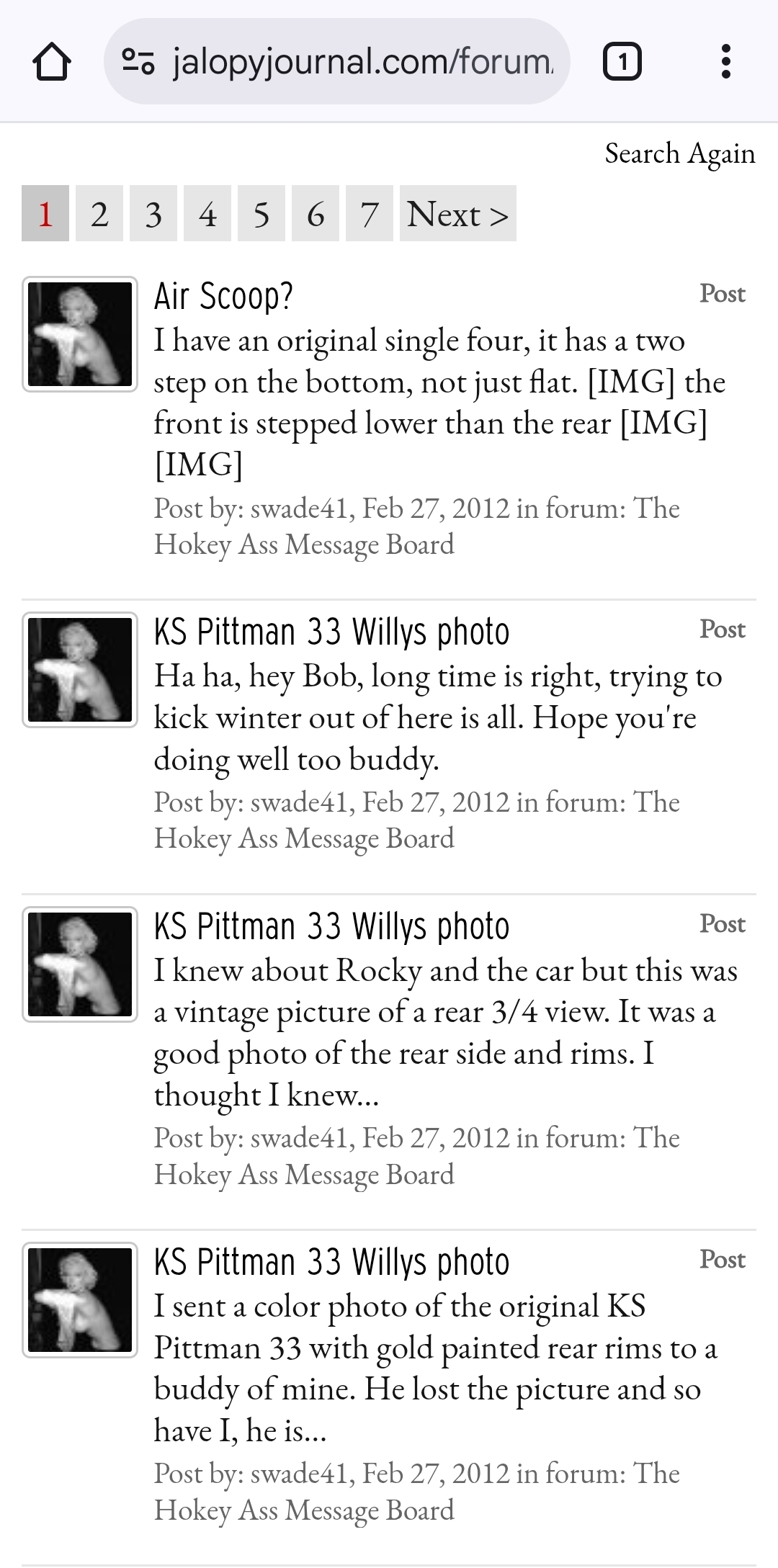Go to results page 3
Image resolution: width=778 pixels, height=1568 pixels.
click(153, 214)
